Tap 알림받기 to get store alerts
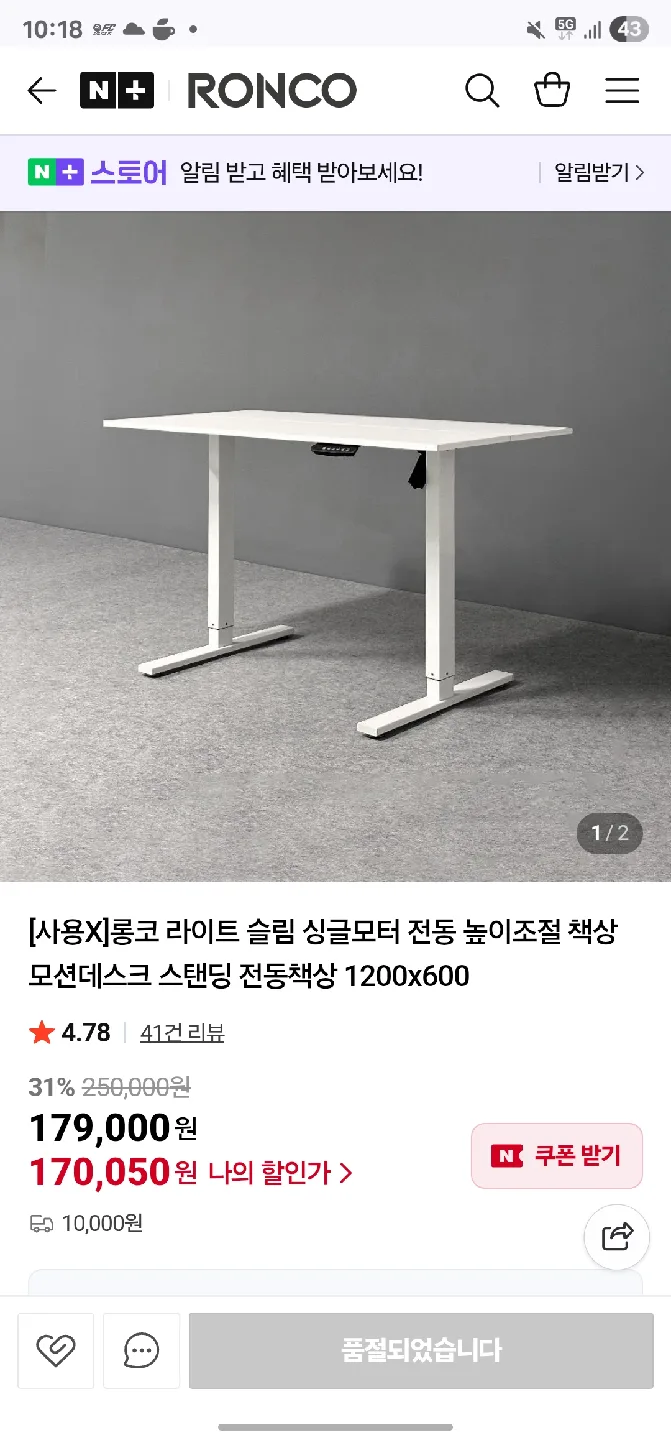This screenshot has height=1440, width=671. 599,172
